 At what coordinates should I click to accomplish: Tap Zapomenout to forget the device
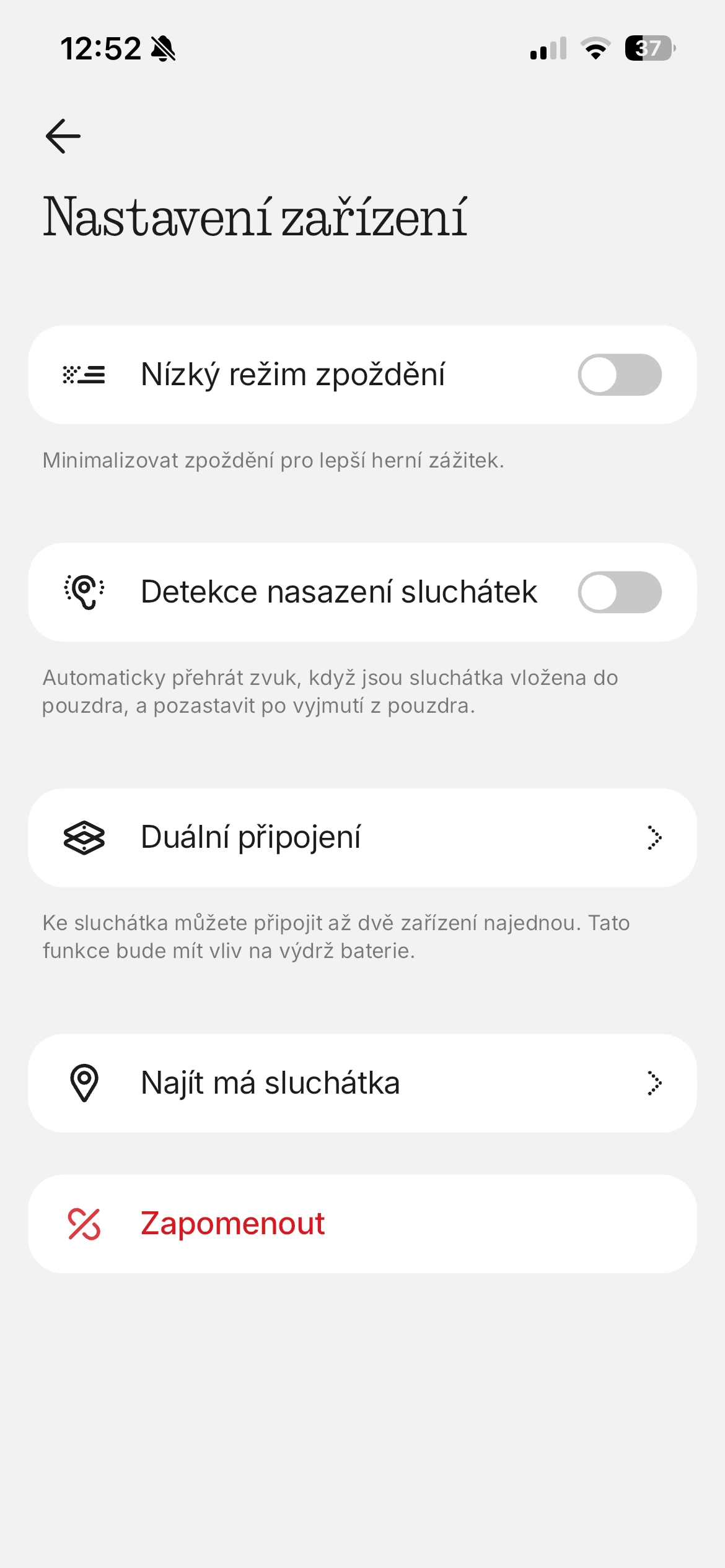(x=362, y=1224)
